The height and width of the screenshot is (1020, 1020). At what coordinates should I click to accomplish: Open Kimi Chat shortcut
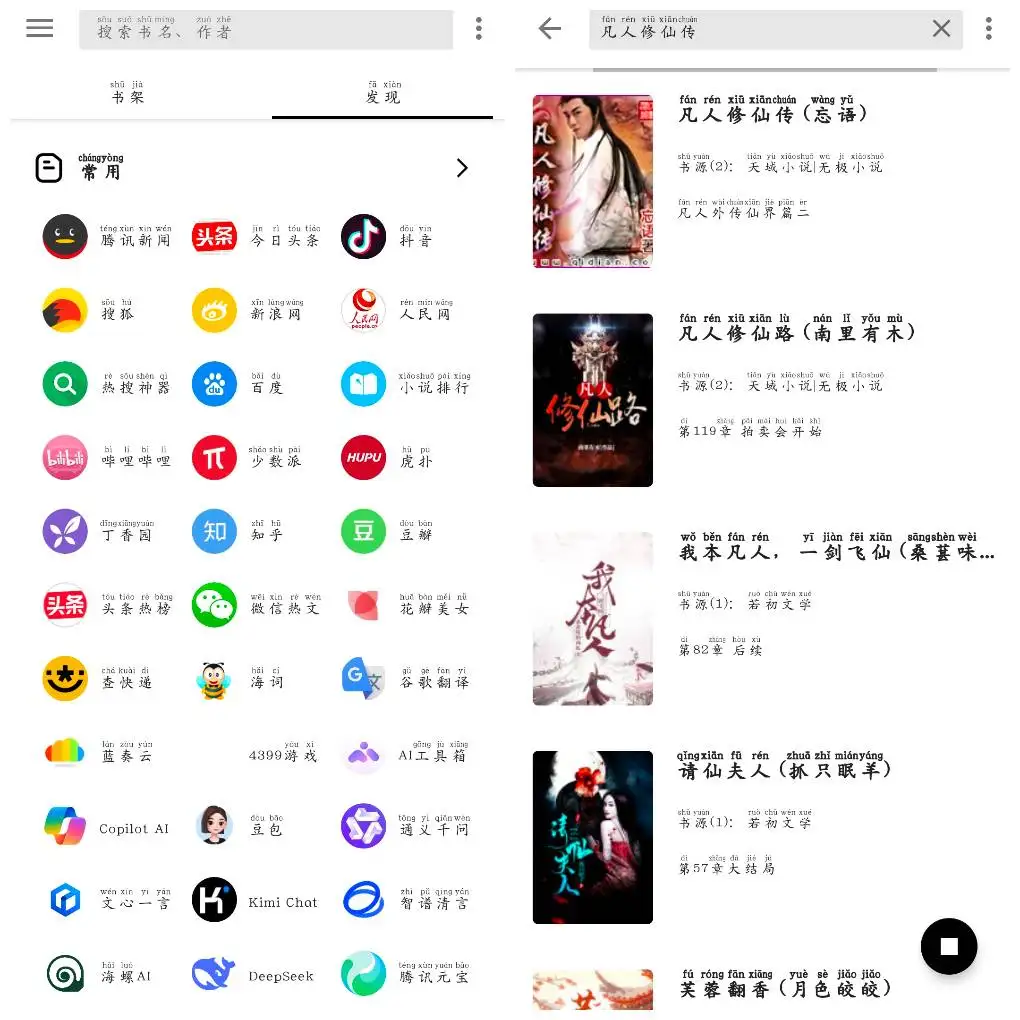(x=254, y=901)
